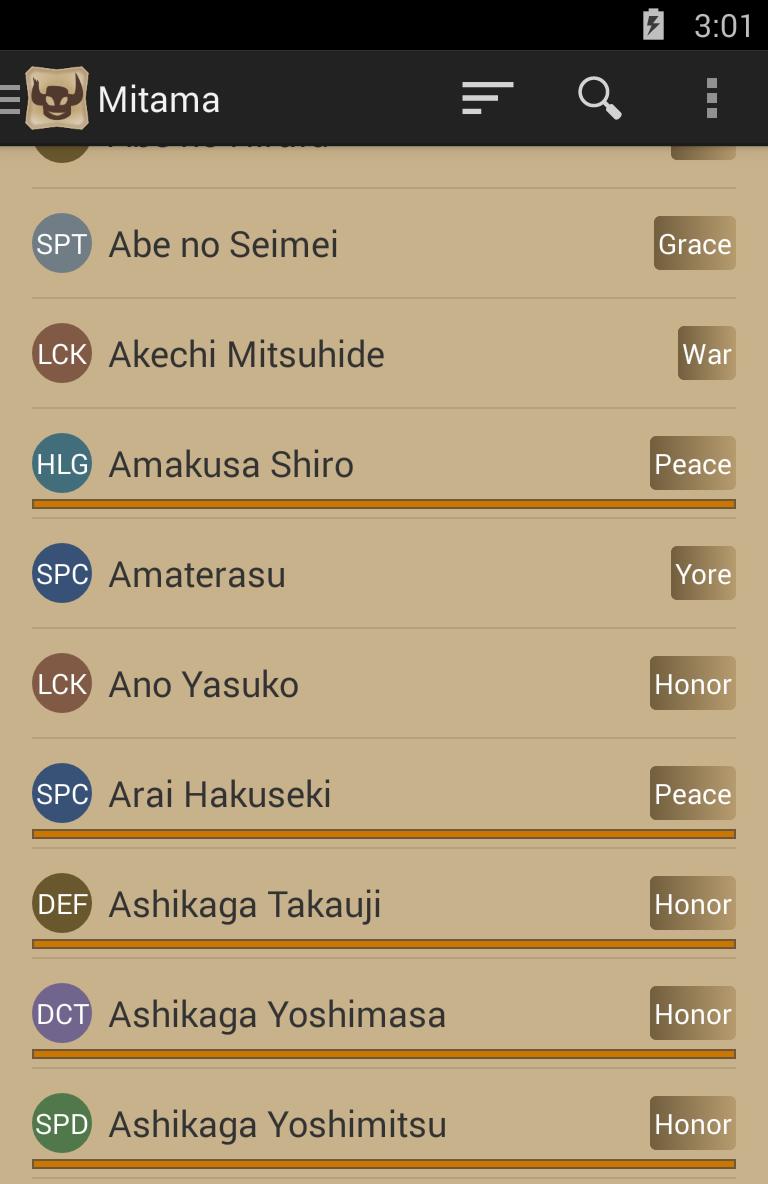Viewport: 768px width, 1184px height.
Task: Click the Honor tag on Ano Yasuko row
Action: coord(692,683)
